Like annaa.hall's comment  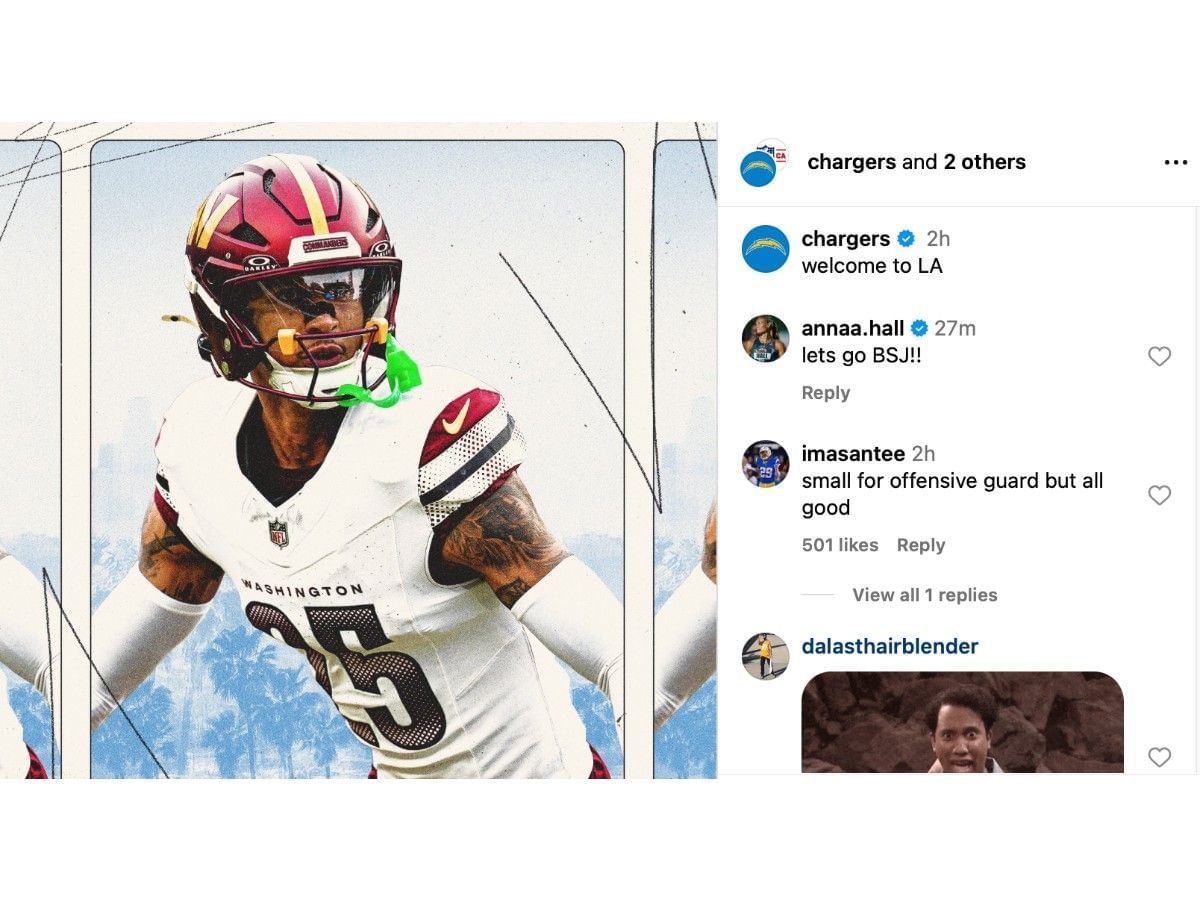pyautogui.click(x=1159, y=356)
